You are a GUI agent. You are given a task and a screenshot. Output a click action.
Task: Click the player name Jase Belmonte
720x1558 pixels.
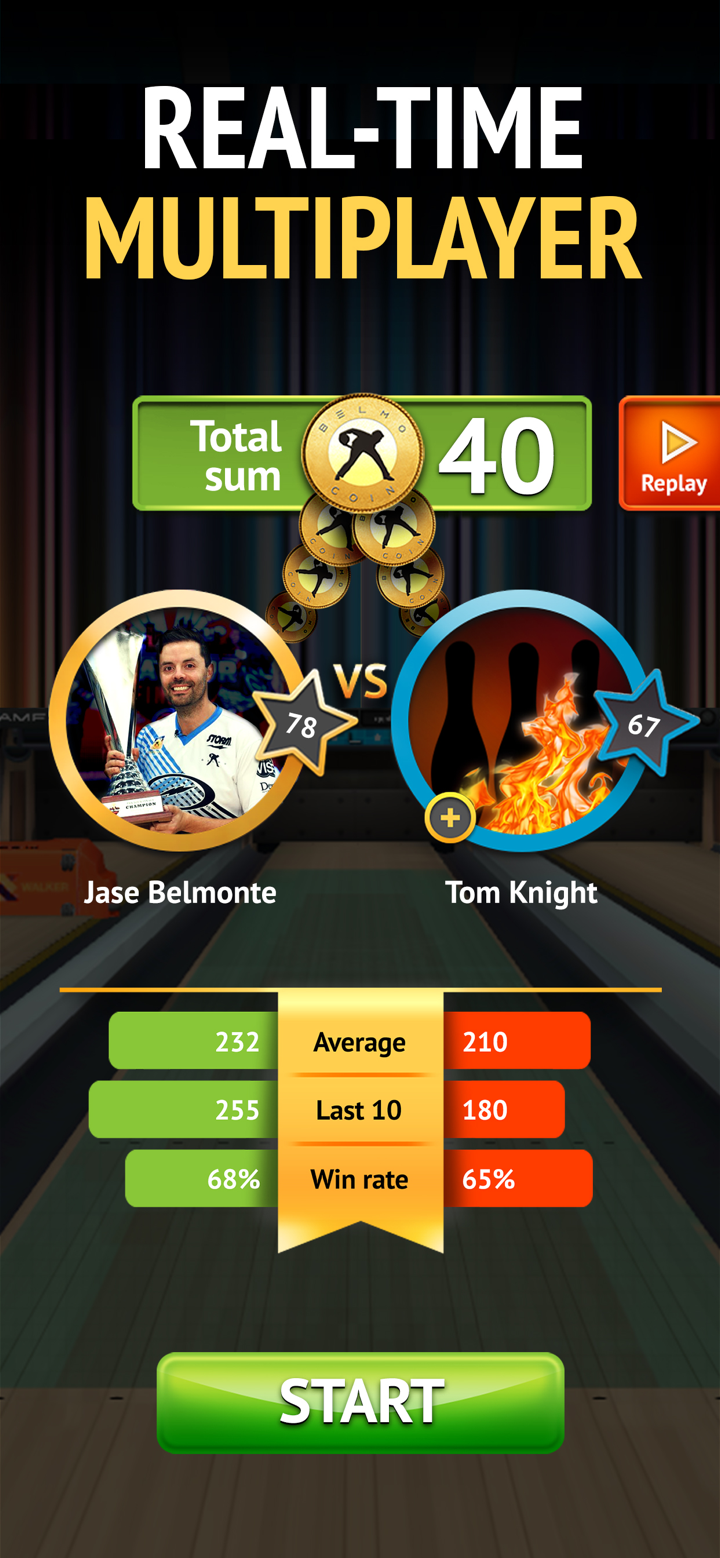180,892
